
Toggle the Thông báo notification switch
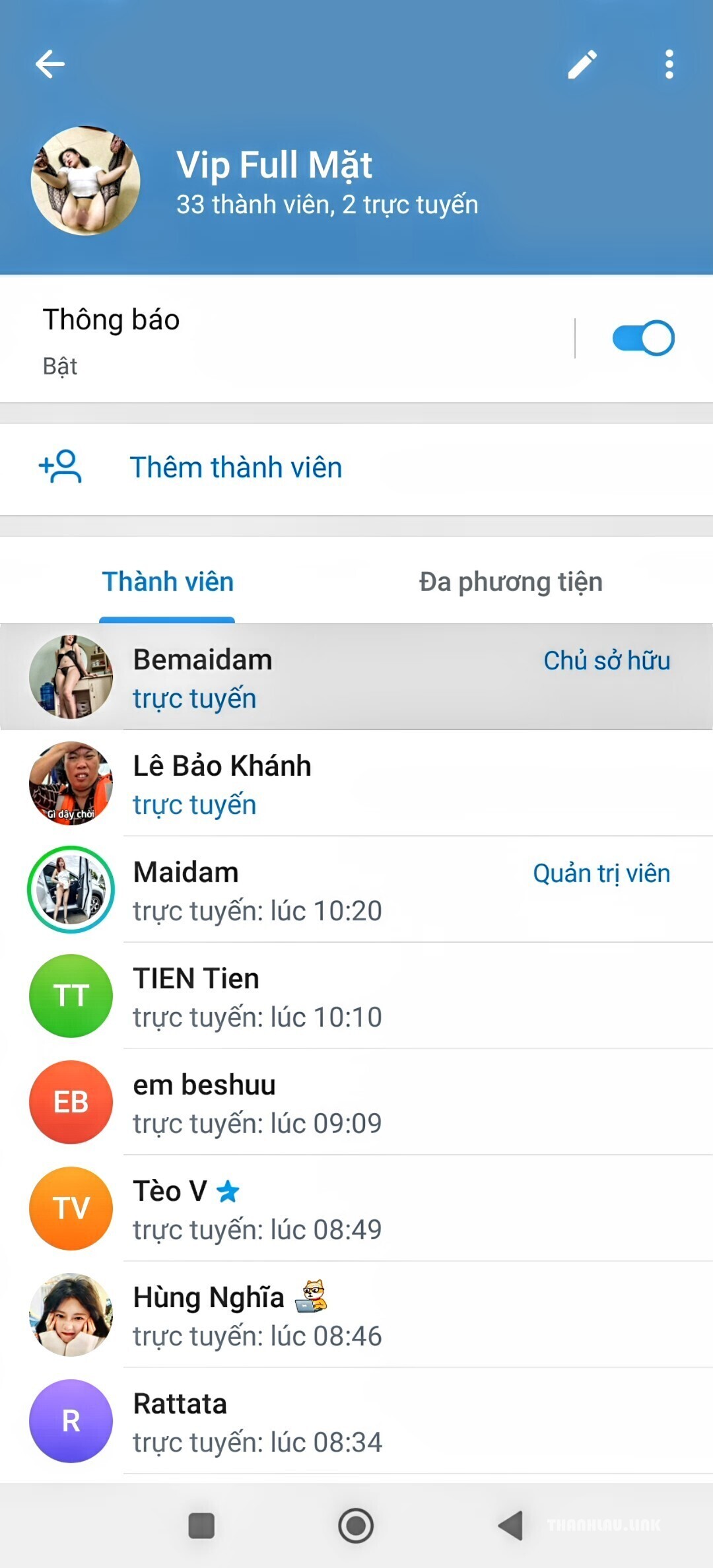tap(643, 339)
